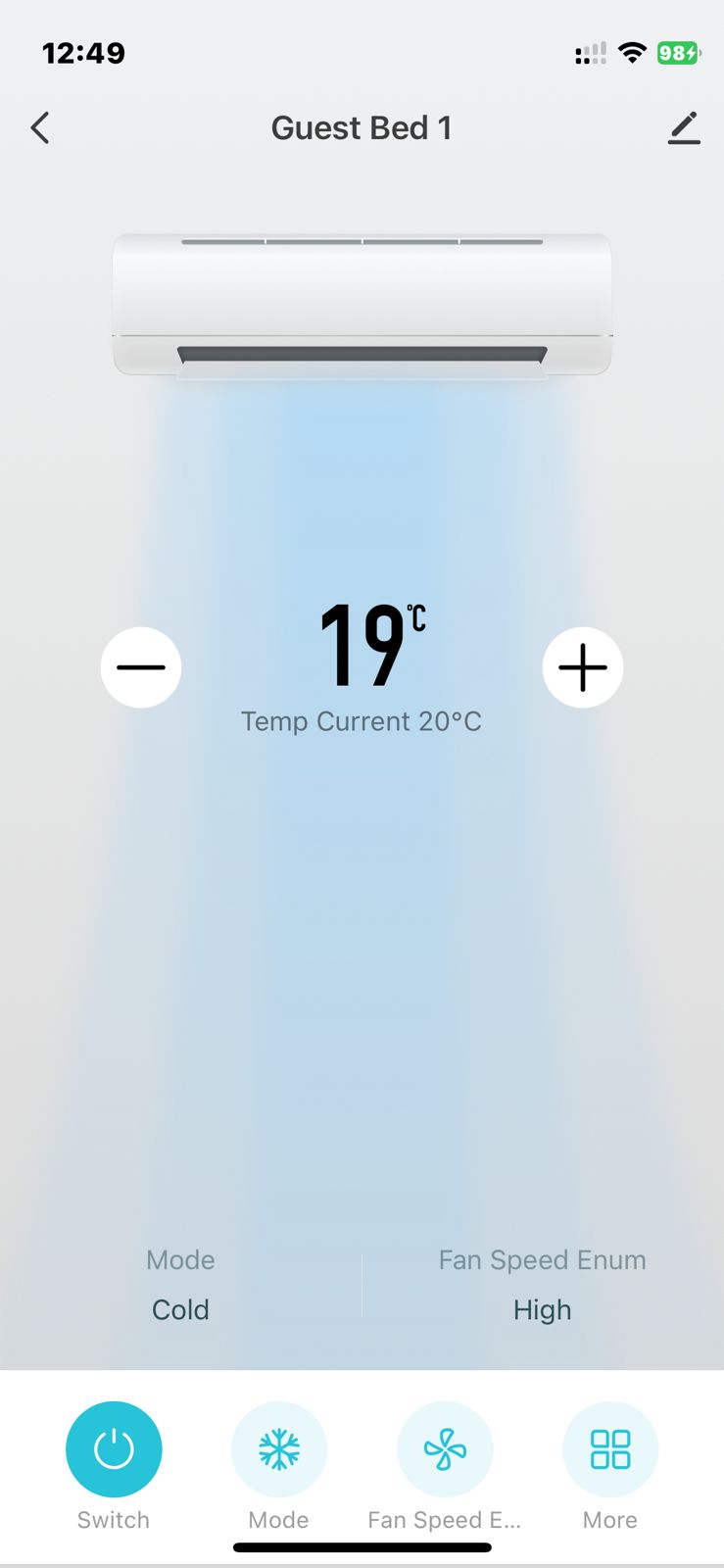The height and width of the screenshot is (1568, 724).
Task: Edit the Guest Bed 1 device
Action: coord(684,128)
